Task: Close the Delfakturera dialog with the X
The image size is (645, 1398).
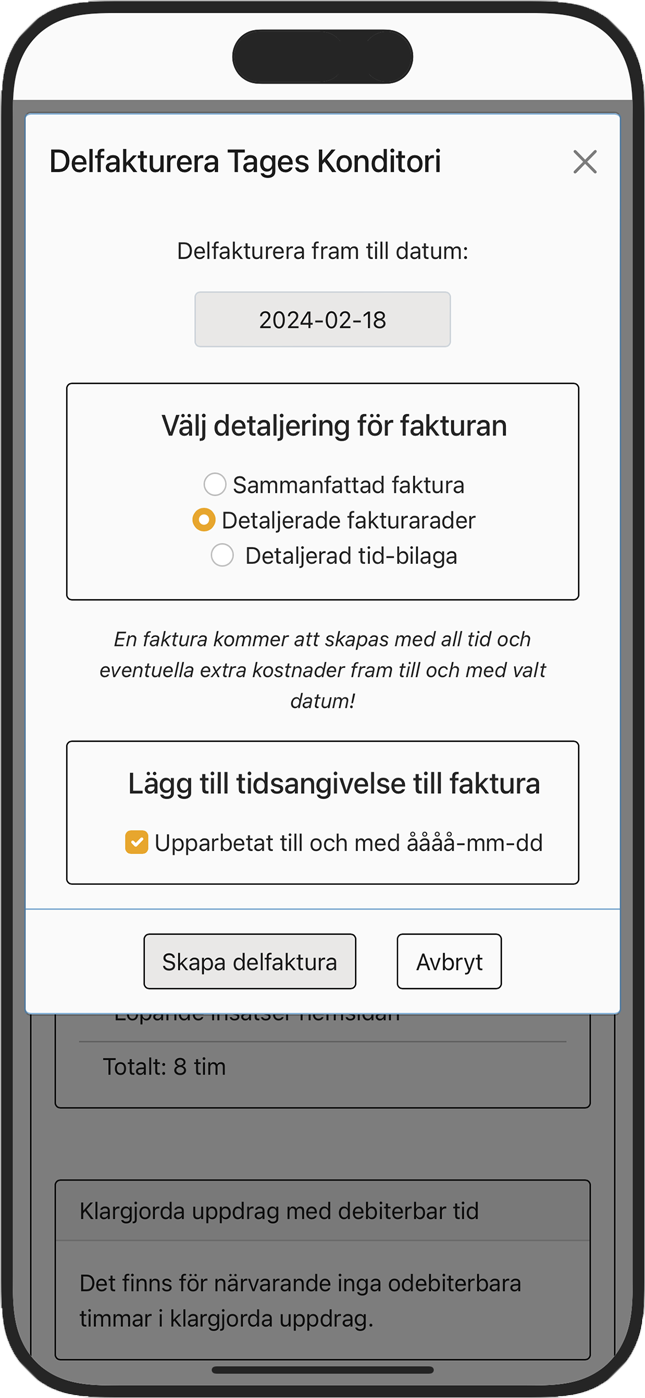Action: pyautogui.click(x=585, y=162)
